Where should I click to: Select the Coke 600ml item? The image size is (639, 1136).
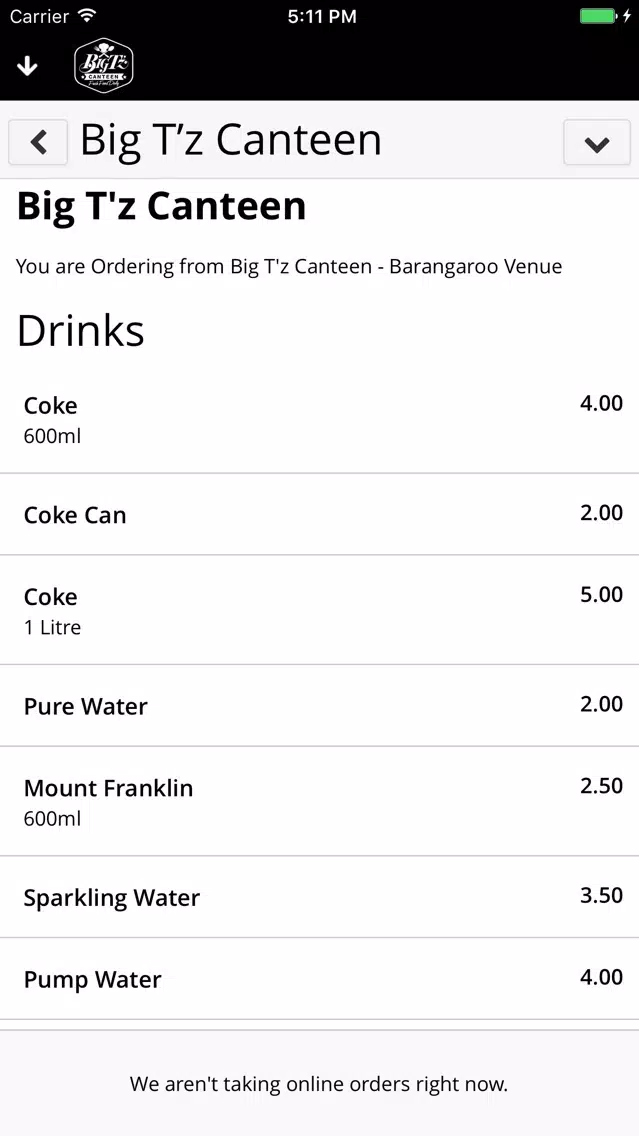click(320, 419)
